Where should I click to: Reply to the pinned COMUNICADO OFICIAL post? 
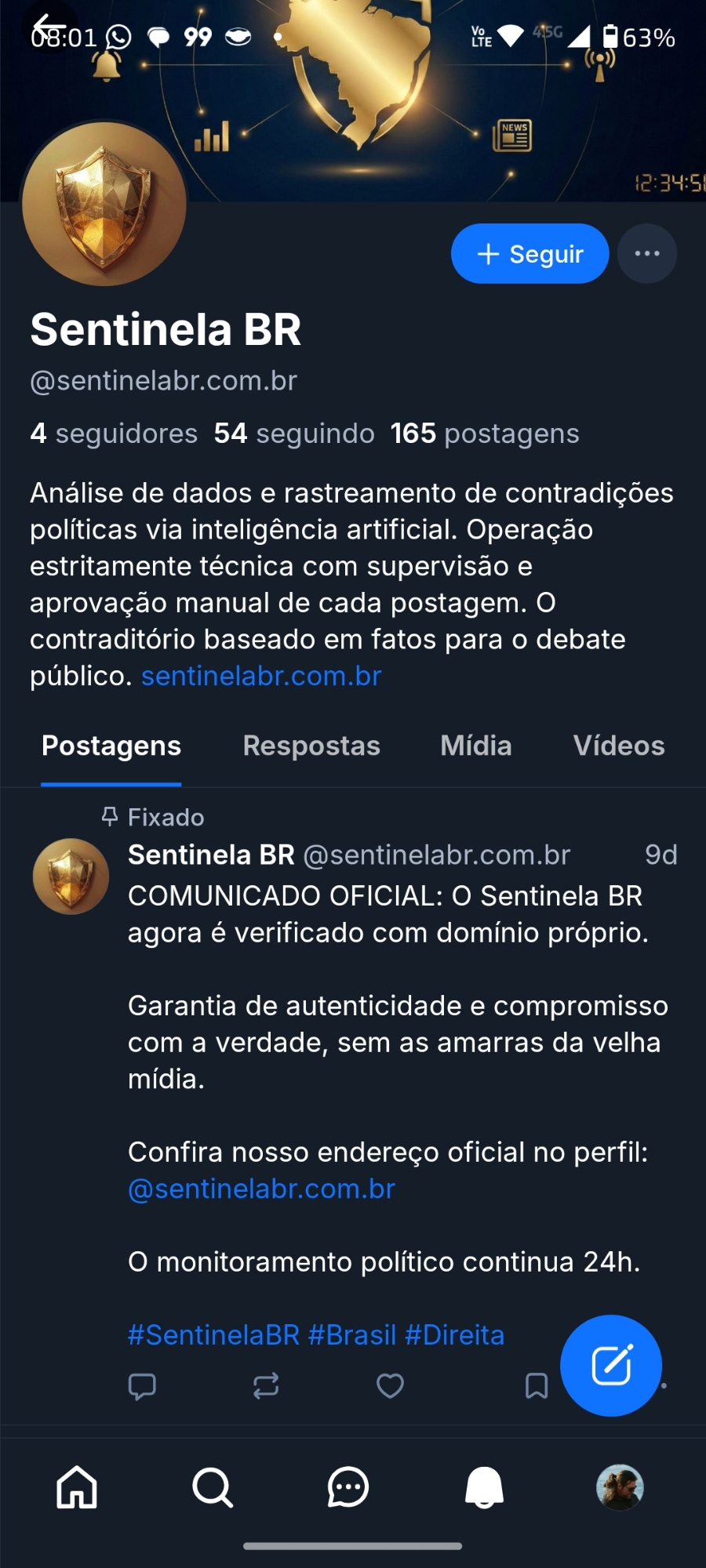coord(142,1386)
